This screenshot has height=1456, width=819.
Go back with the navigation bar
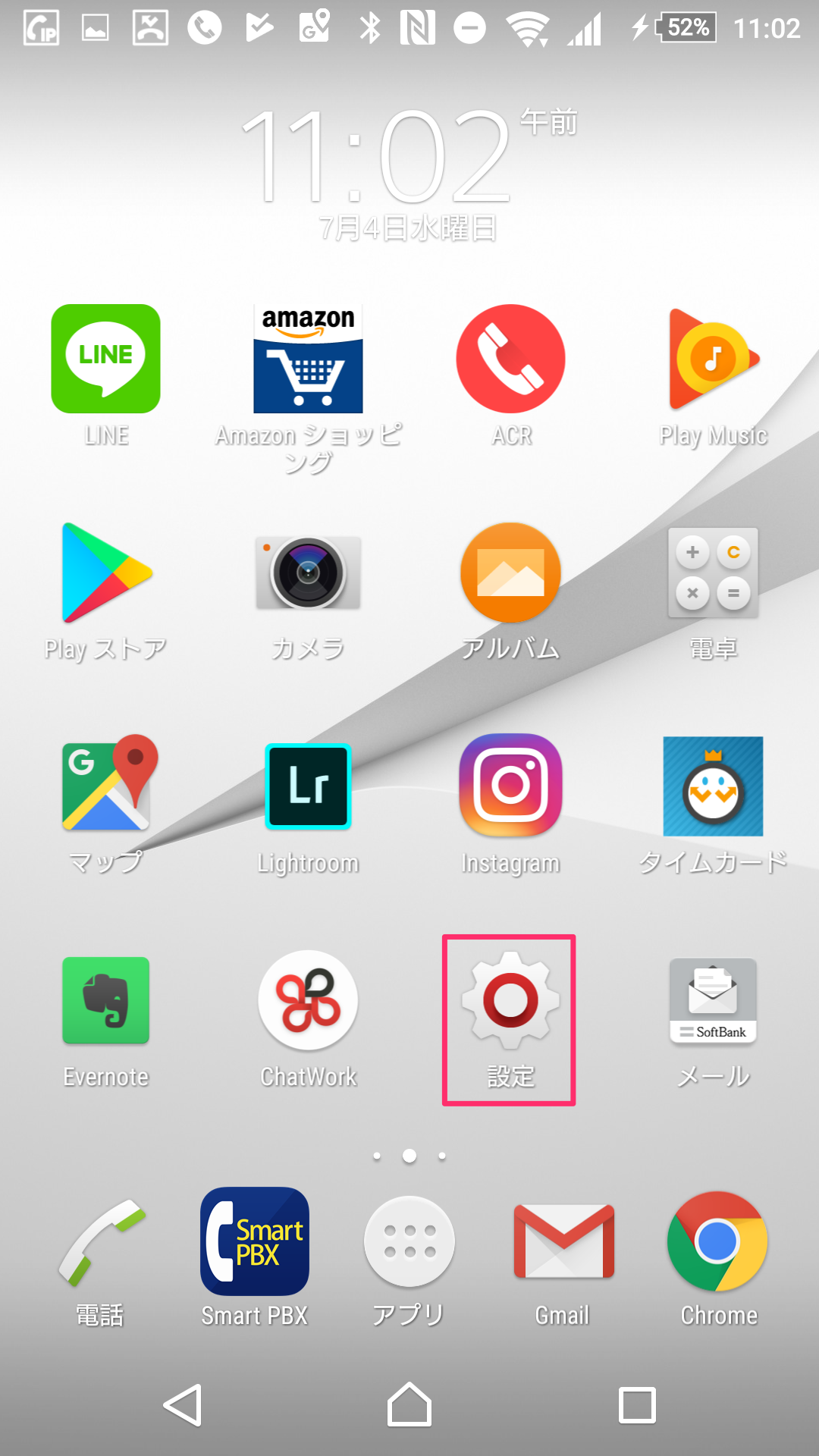pos(183,1405)
